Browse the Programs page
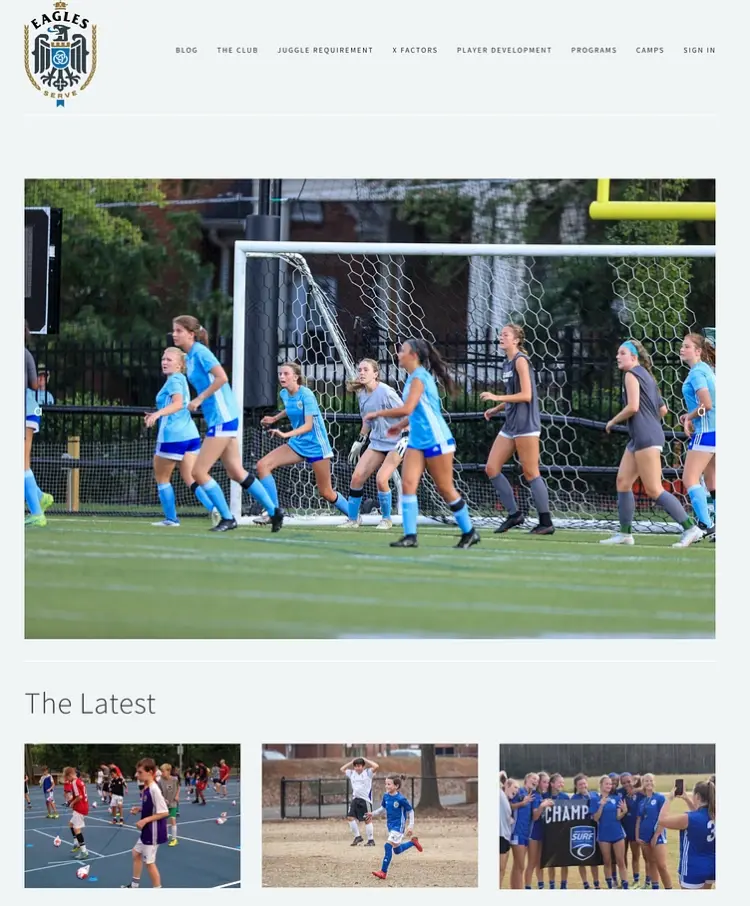 [594, 50]
